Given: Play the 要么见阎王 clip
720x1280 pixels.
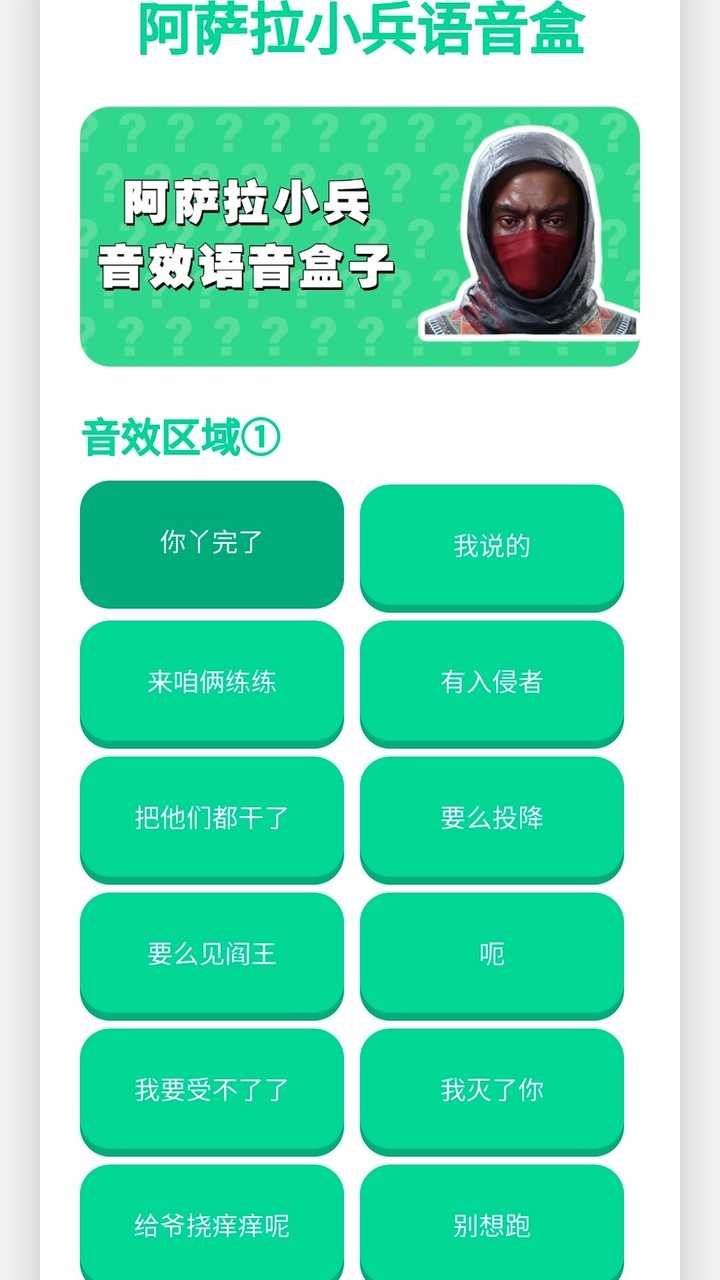Looking at the screenshot, I should (x=212, y=954).
